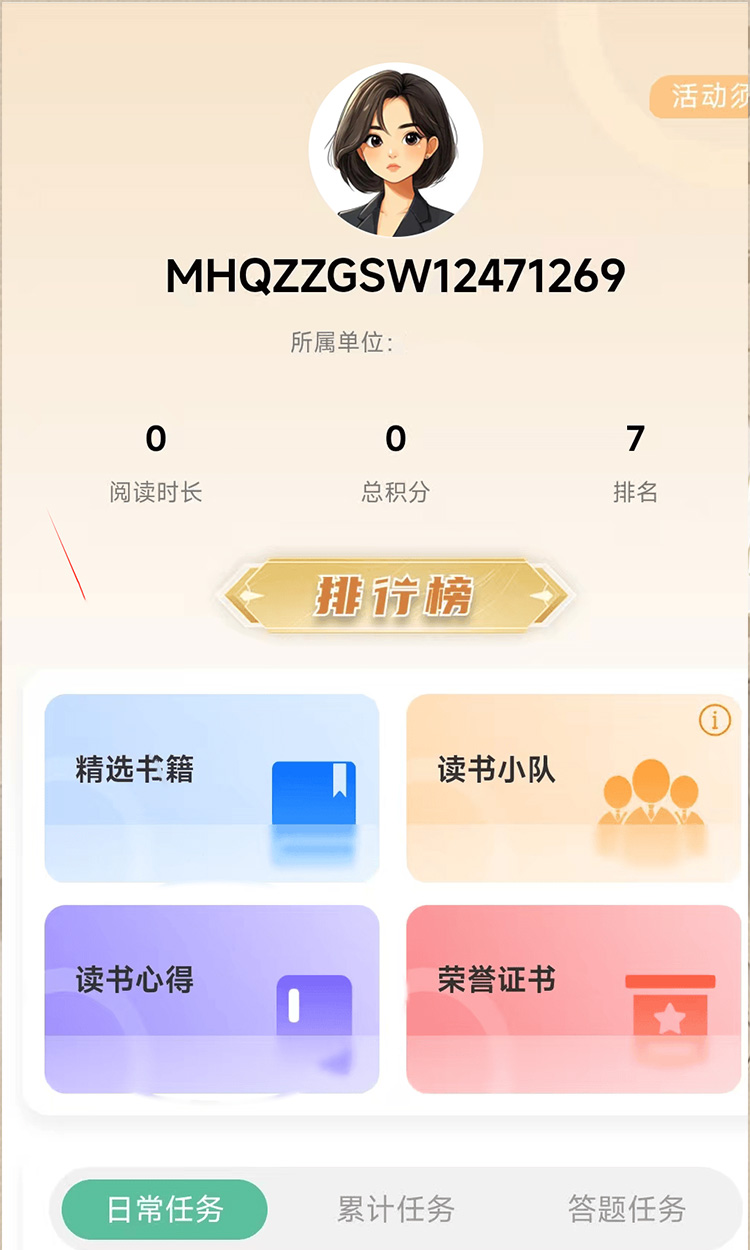Switch to the 累计任务 tab
The height and width of the screenshot is (1250, 750).
pos(395,1209)
